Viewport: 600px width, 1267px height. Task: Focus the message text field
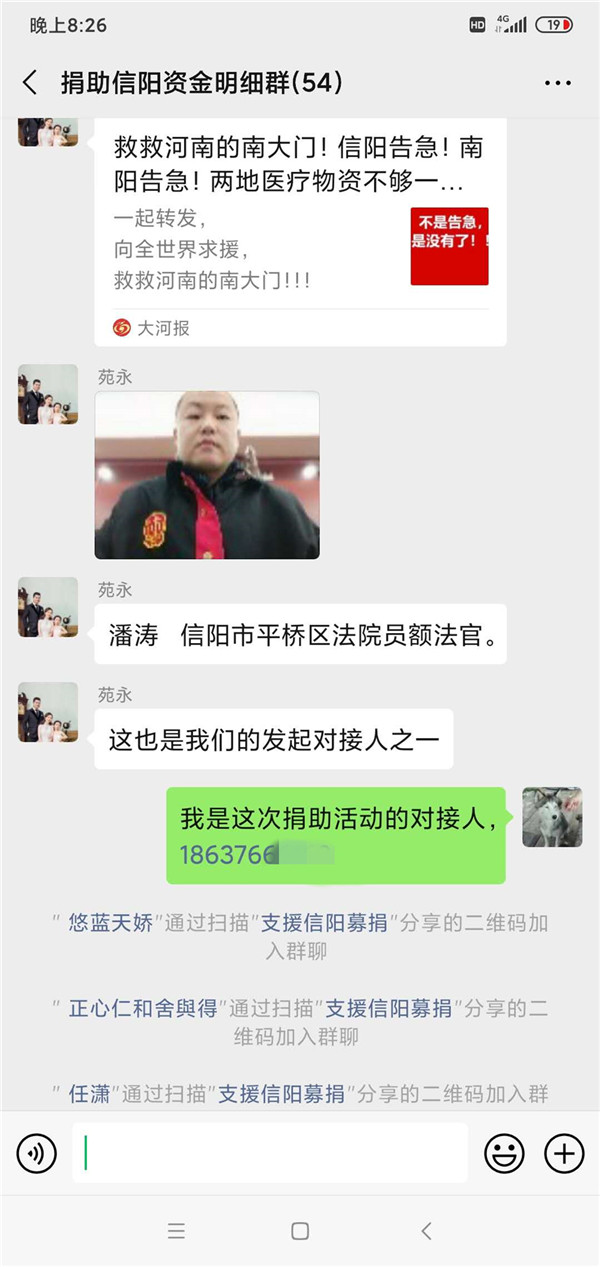(x=270, y=1153)
